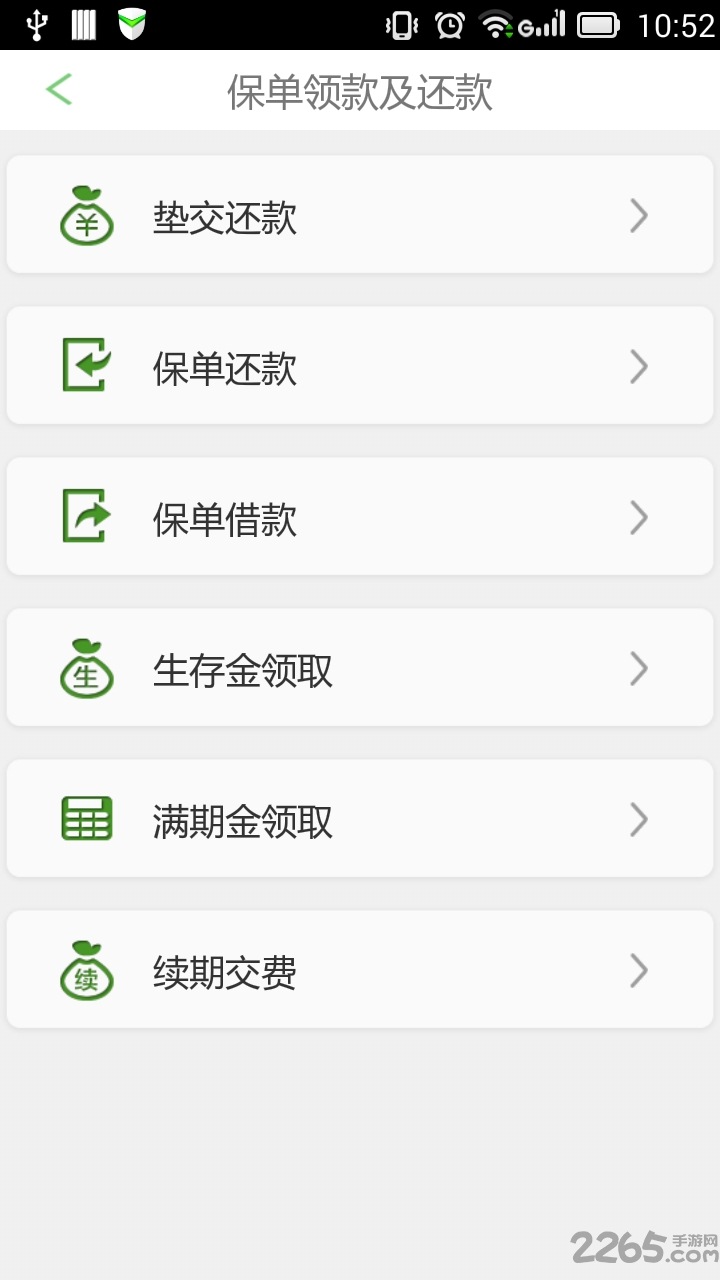Choose 满期金领取 from the list

click(359, 819)
